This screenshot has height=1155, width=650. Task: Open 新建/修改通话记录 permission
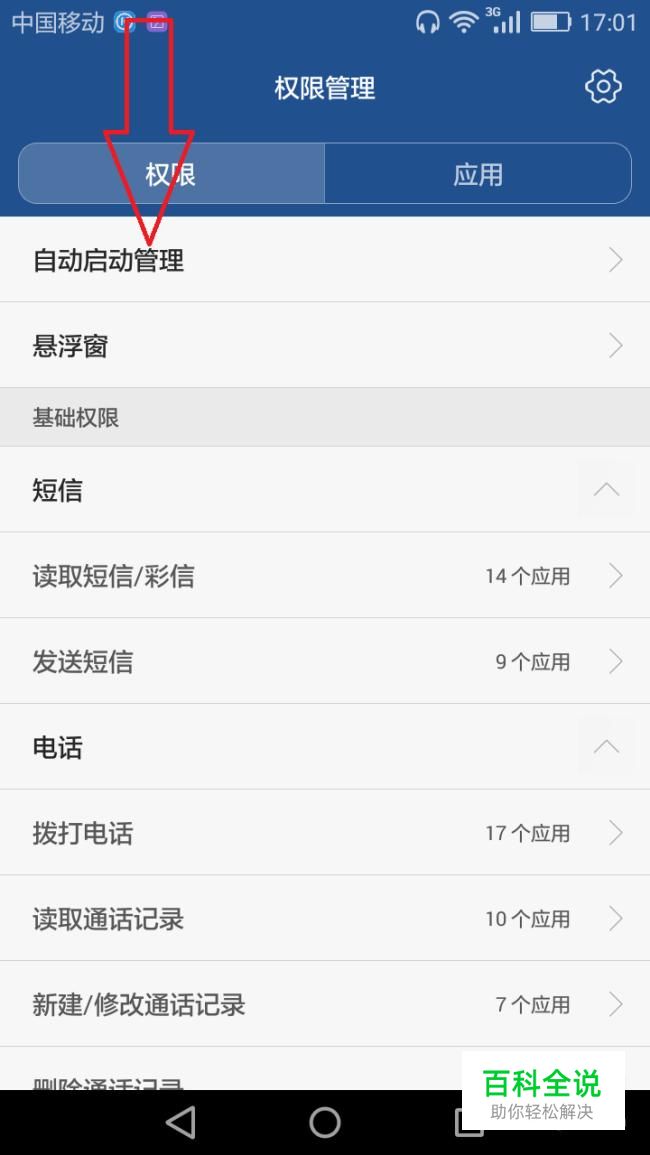tap(325, 1004)
